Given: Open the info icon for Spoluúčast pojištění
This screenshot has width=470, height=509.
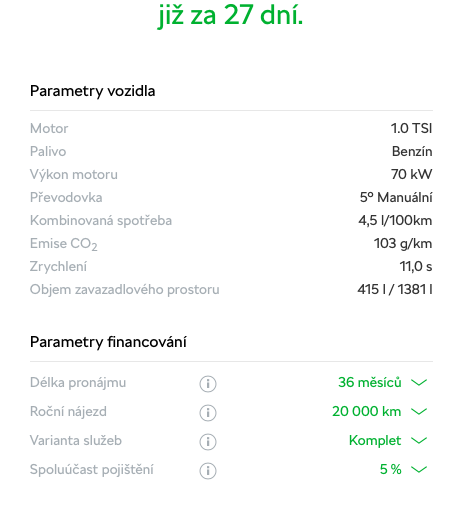Looking at the screenshot, I should click(x=208, y=471).
